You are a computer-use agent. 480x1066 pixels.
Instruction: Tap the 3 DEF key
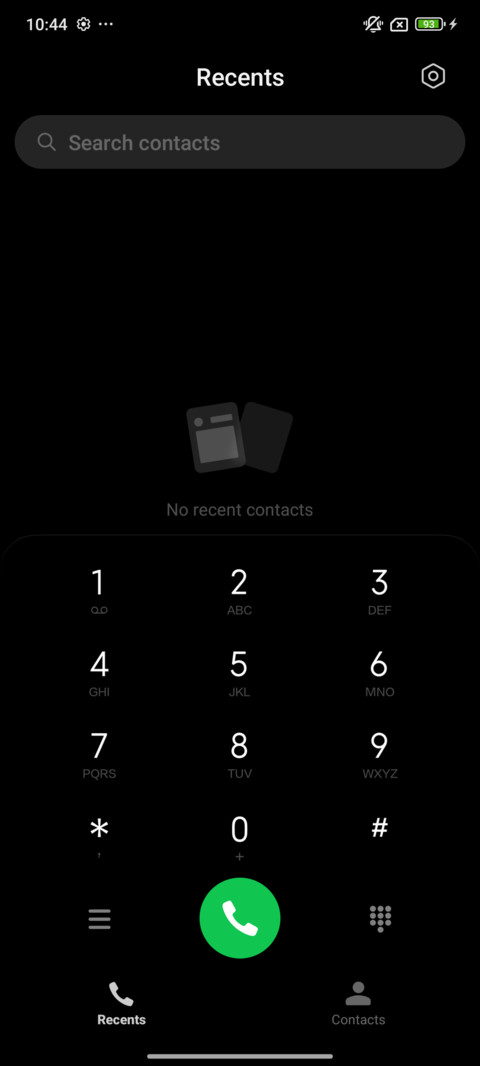point(379,592)
